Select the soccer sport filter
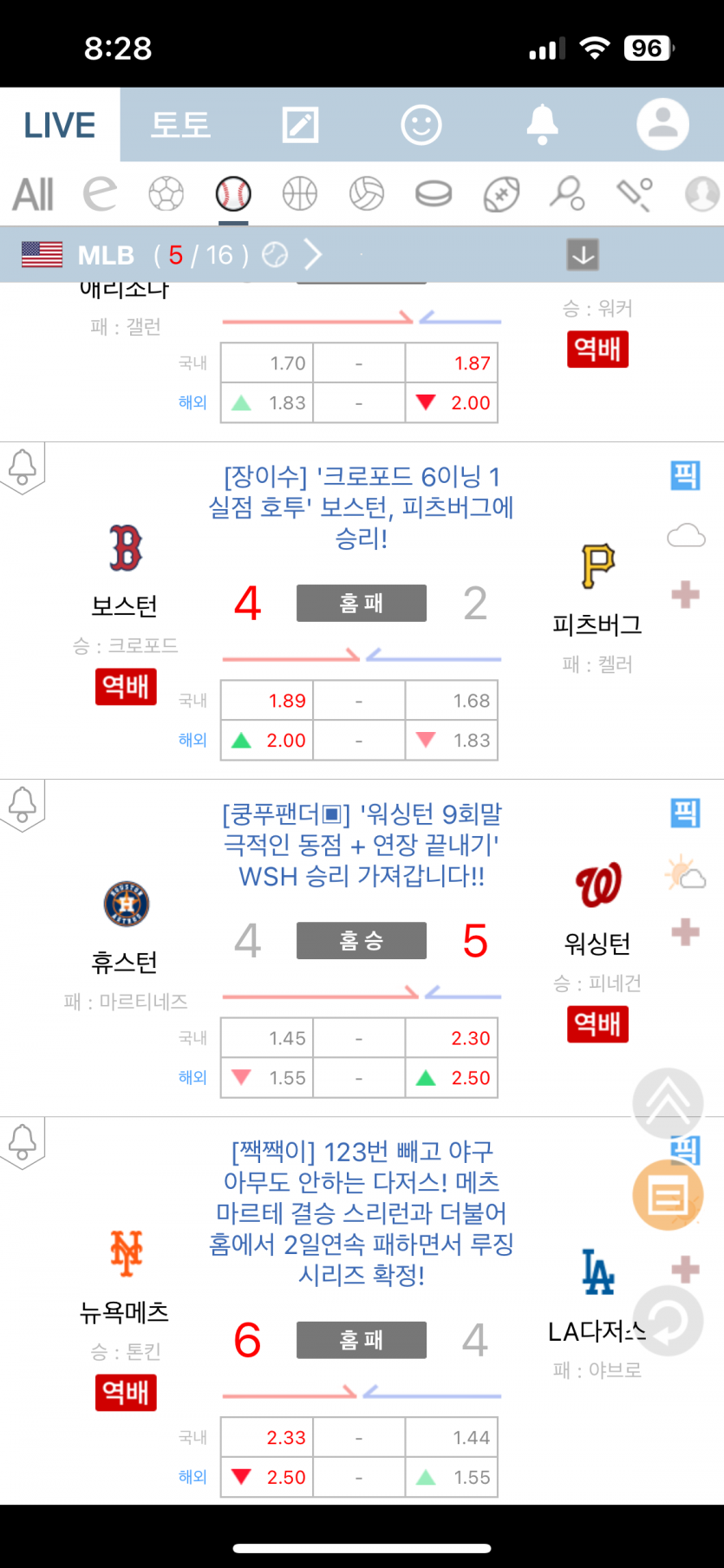724x1568 pixels. pyautogui.click(x=166, y=194)
